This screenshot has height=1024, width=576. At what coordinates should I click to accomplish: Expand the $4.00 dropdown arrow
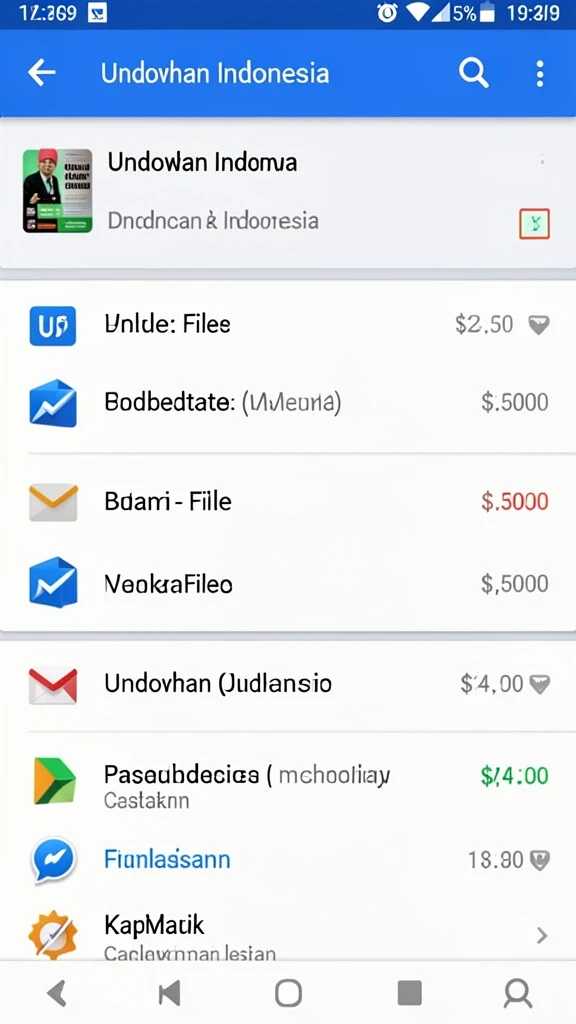point(539,684)
